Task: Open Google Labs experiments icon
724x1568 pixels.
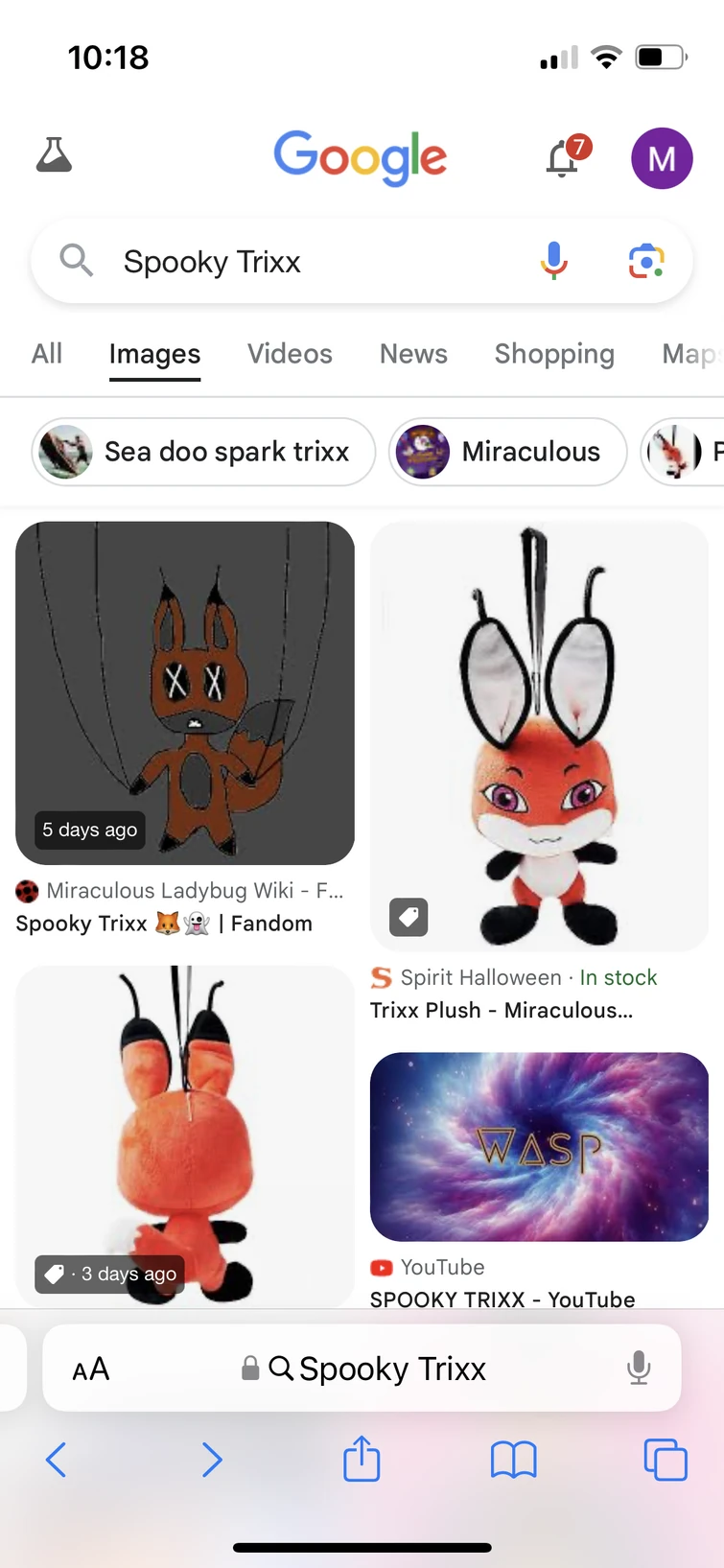Action: point(55,155)
